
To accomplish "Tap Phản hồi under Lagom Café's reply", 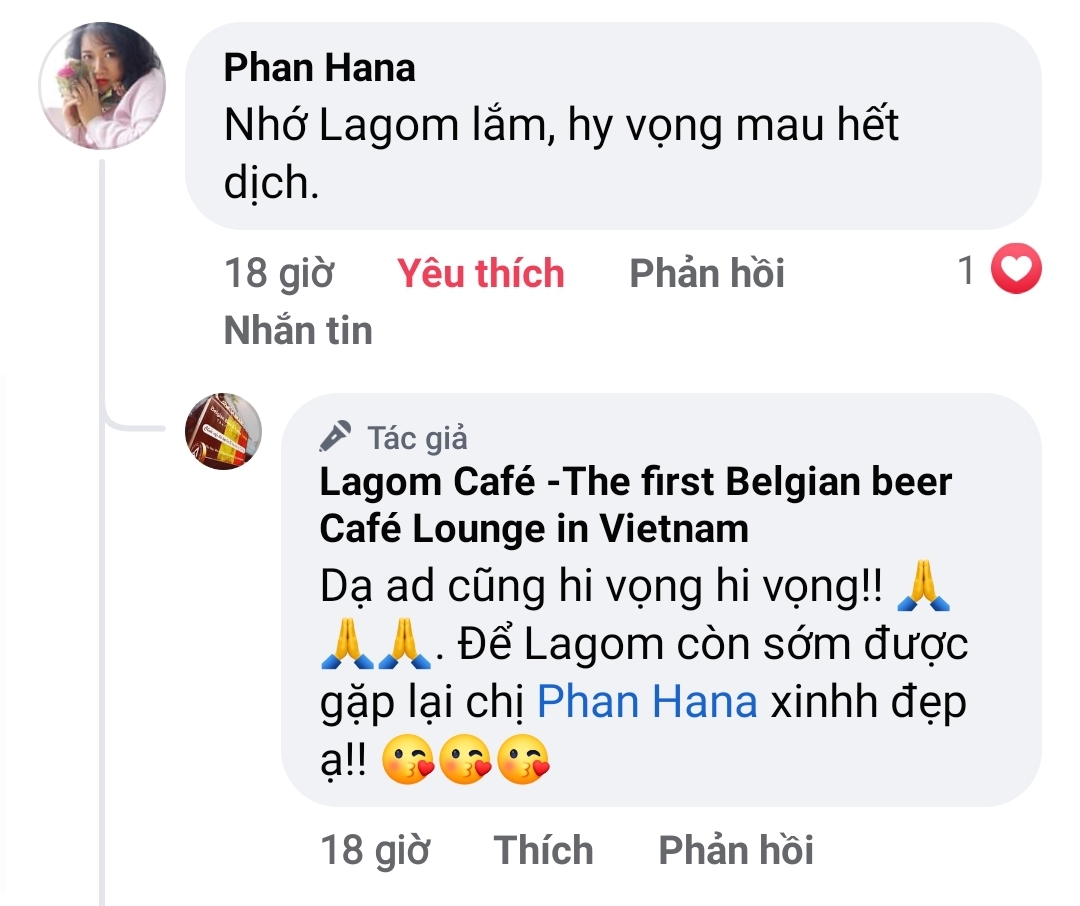I will pos(735,850).
